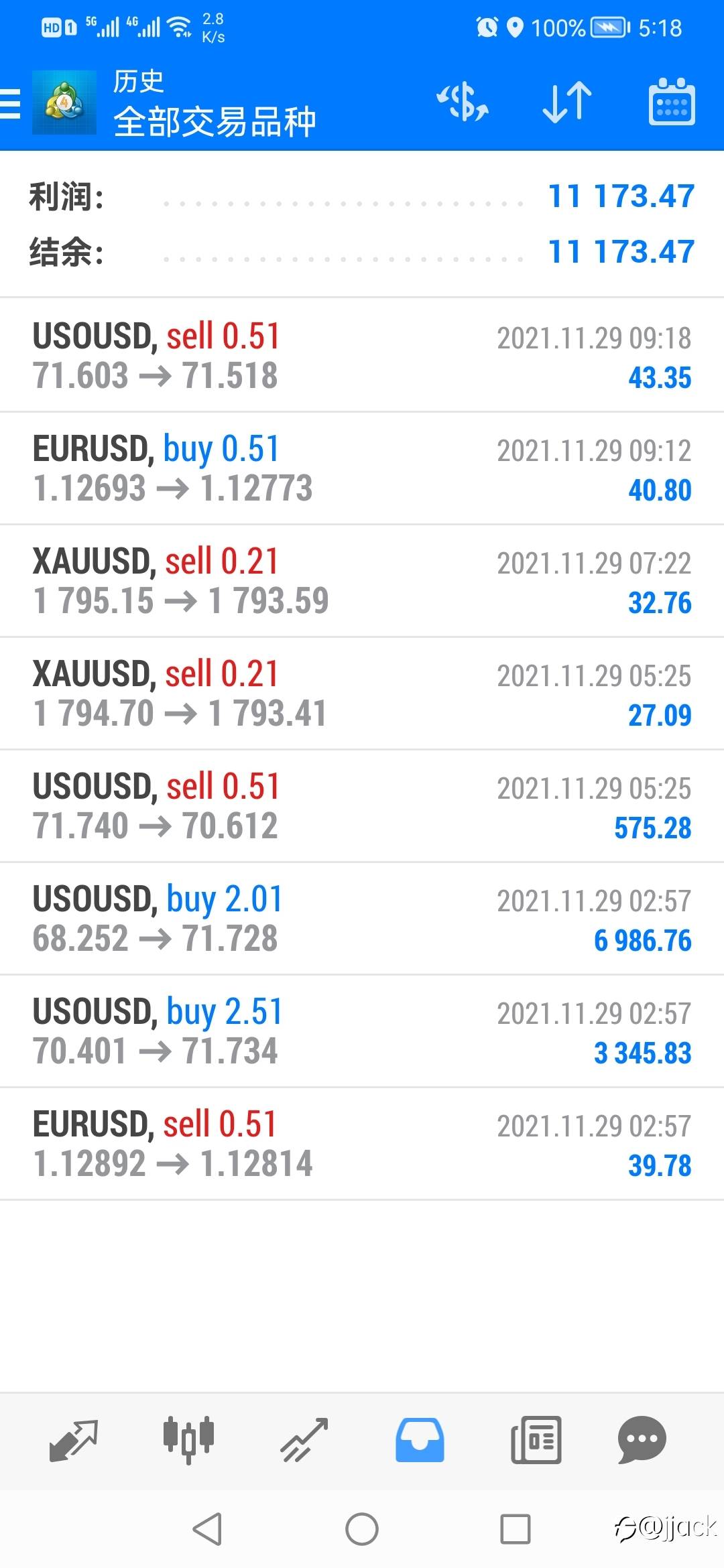Select XAUUSD sell trade with profit 27.09
The width and height of the screenshot is (724, 1568).
pos(362,693)
